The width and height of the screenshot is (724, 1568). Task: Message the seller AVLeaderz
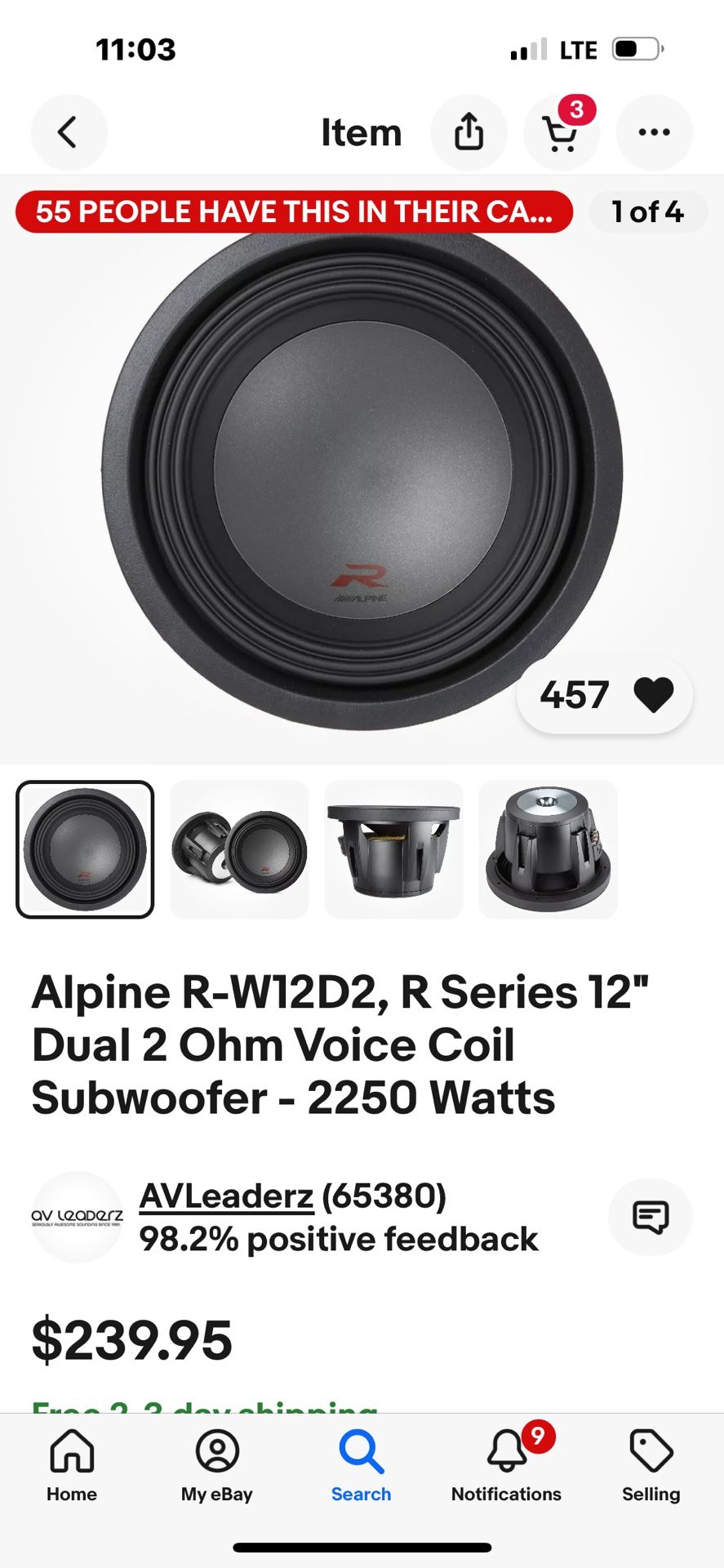click(651, 1217)
